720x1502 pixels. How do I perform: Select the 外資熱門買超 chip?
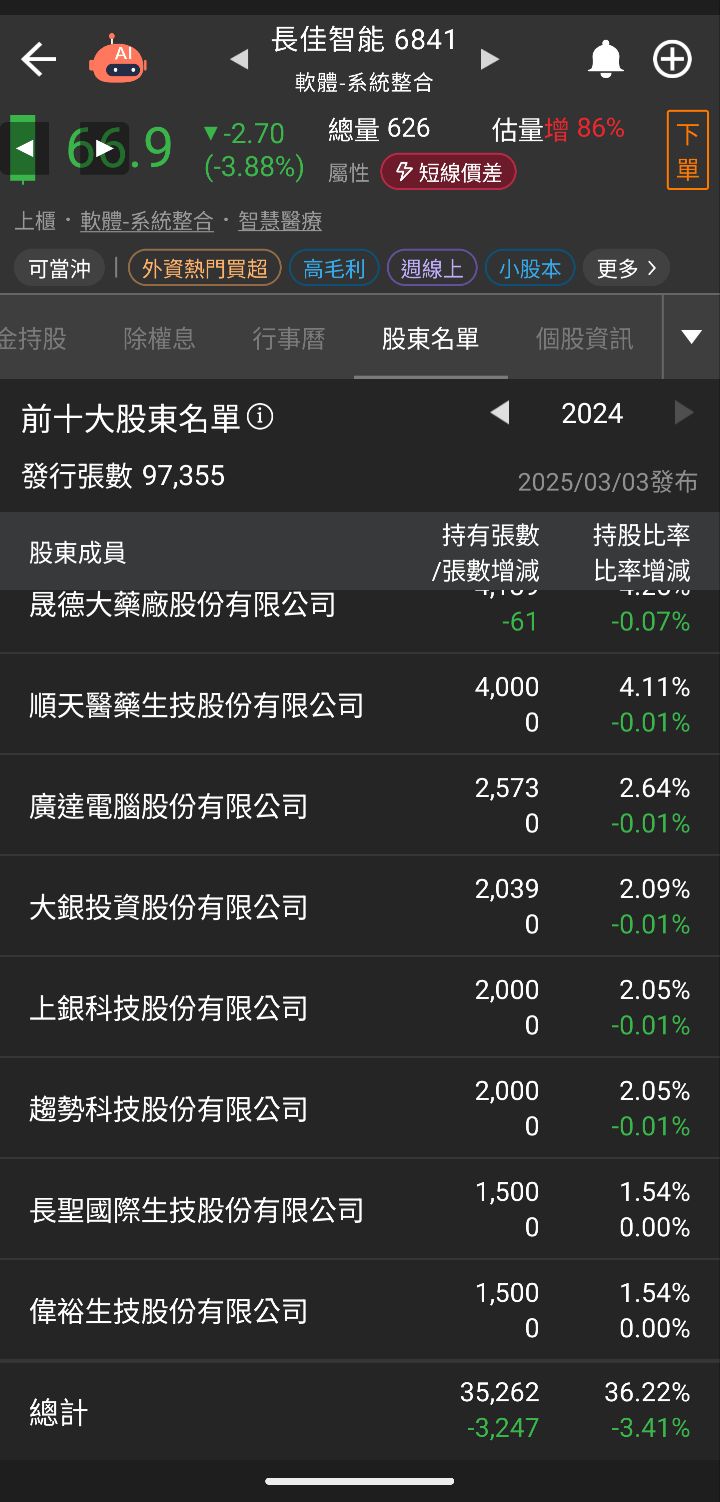204,268
